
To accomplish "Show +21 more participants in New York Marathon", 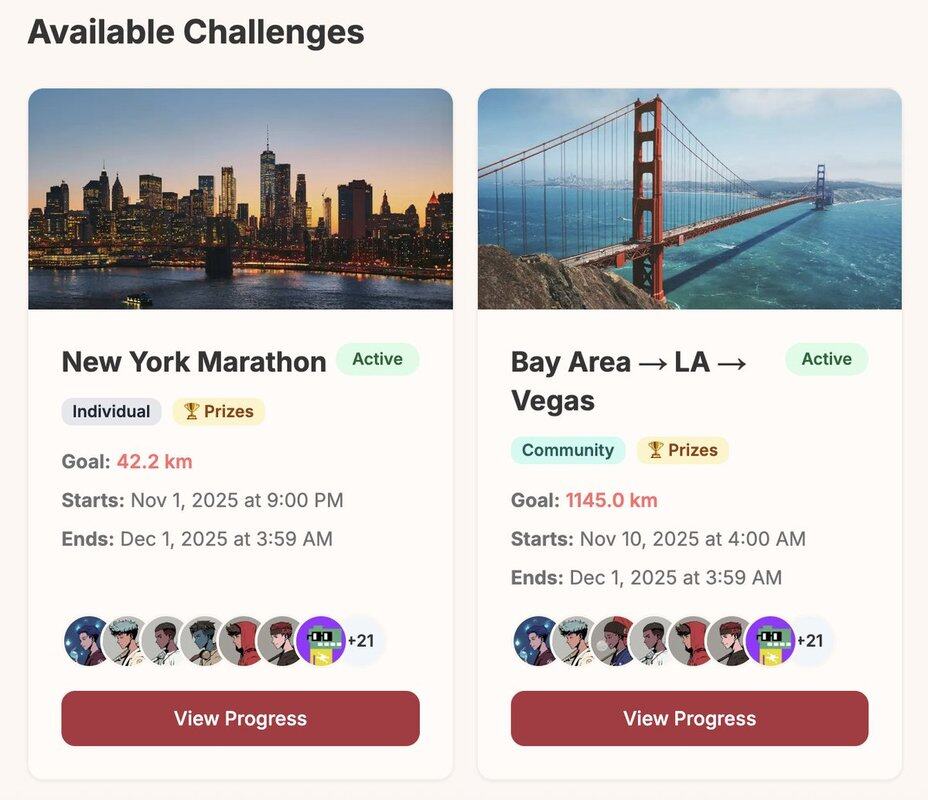I will click(361, 640).
